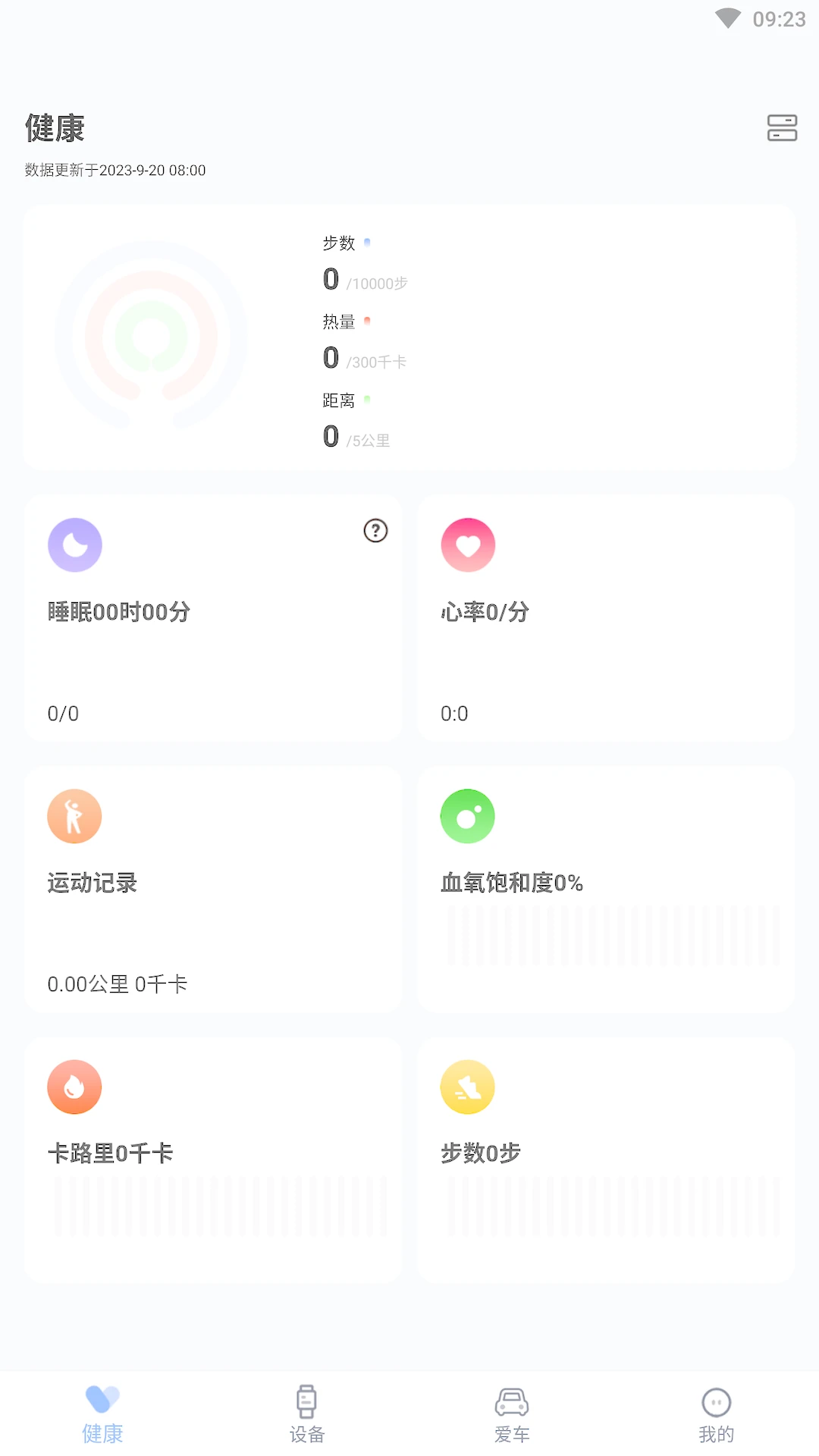Click the Wi-Fi status icon
Viewport: 819px width, 1456px height.
coord(729,20)
